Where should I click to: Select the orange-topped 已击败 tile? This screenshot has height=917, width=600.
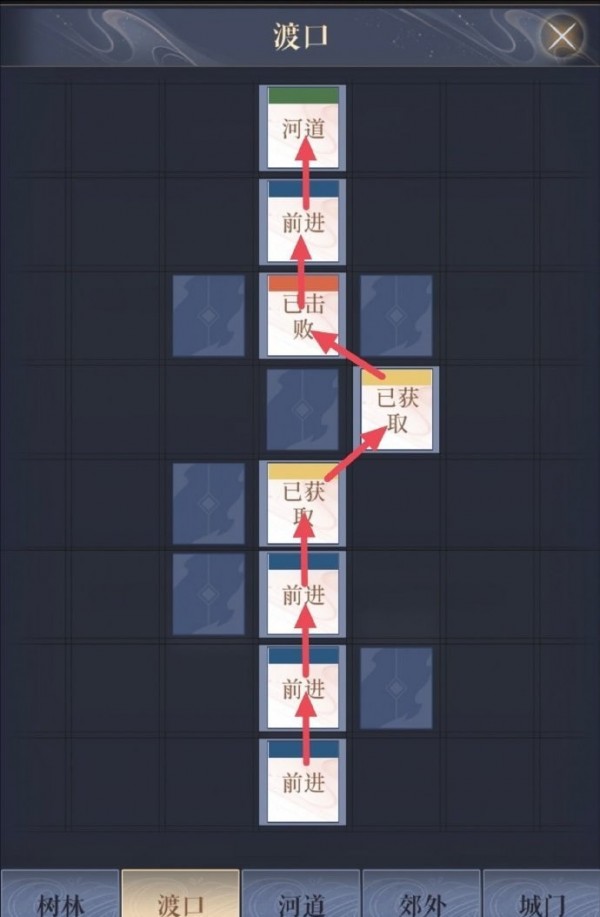(303, 315)
